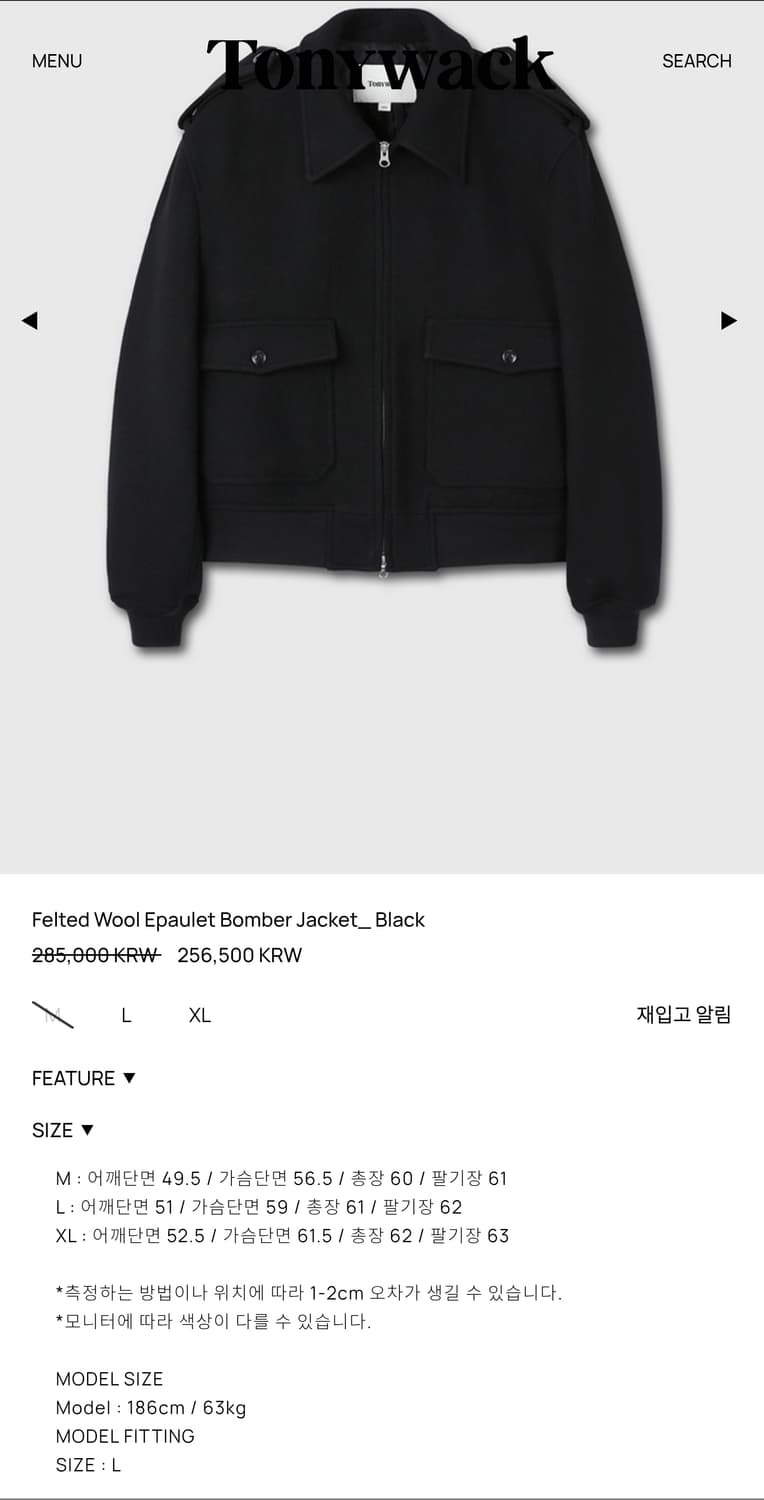Select size L
Image resolution: width=764 pixels, height=1500 pixels.
tap(126, 1015)
